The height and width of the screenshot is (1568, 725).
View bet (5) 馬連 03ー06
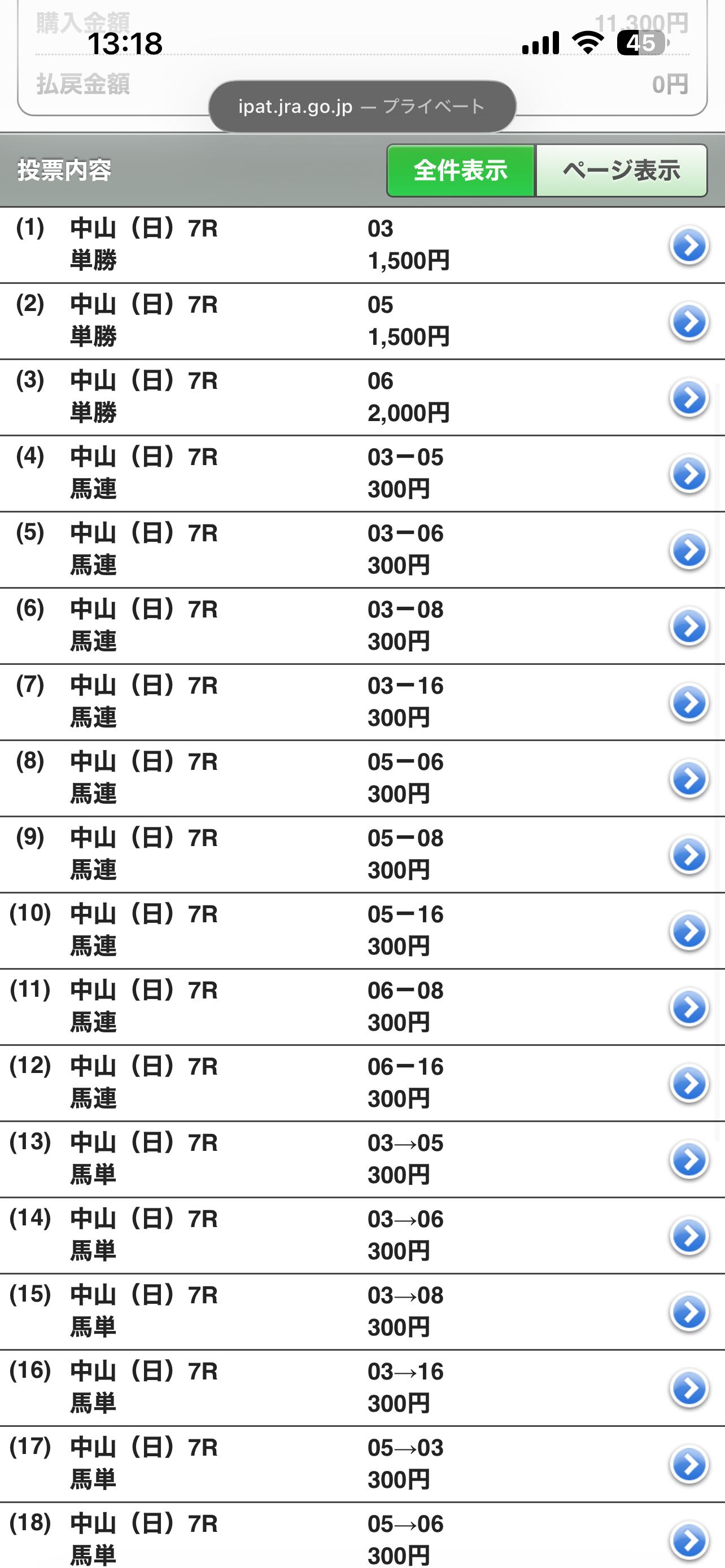(688, 550)
